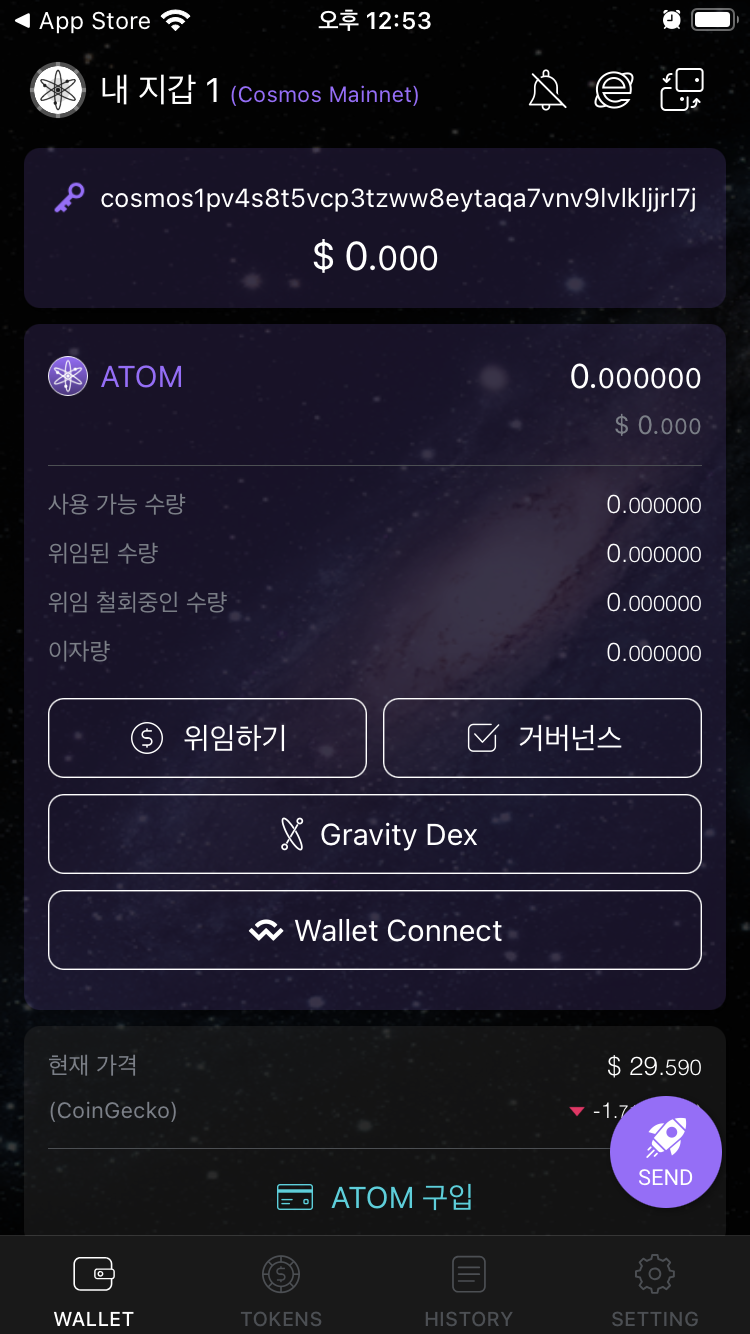Image resolution: width=750 pixels, height=1334 pixels.
Task: Open 거버넌스 governance button
Action: [542, 738]
